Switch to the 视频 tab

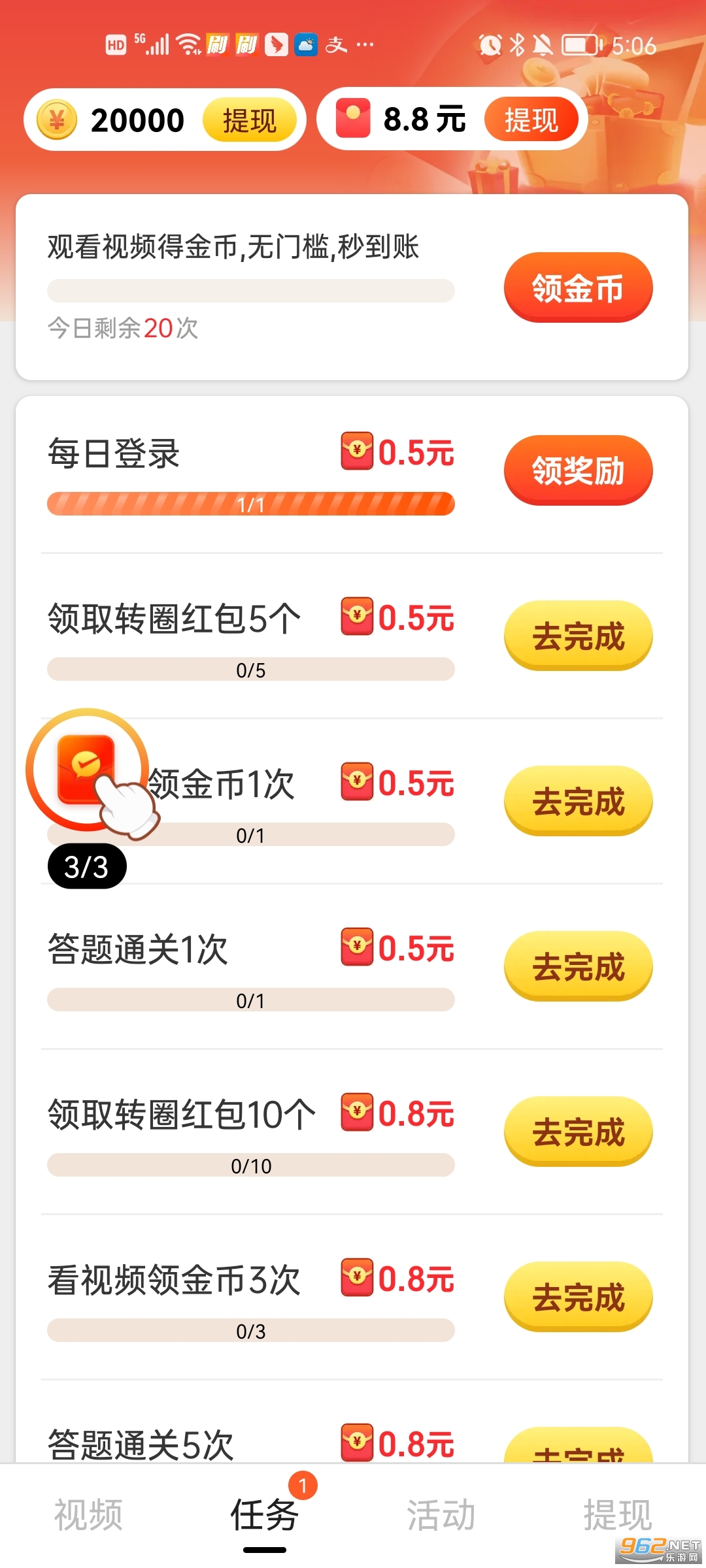point(88,1514)
